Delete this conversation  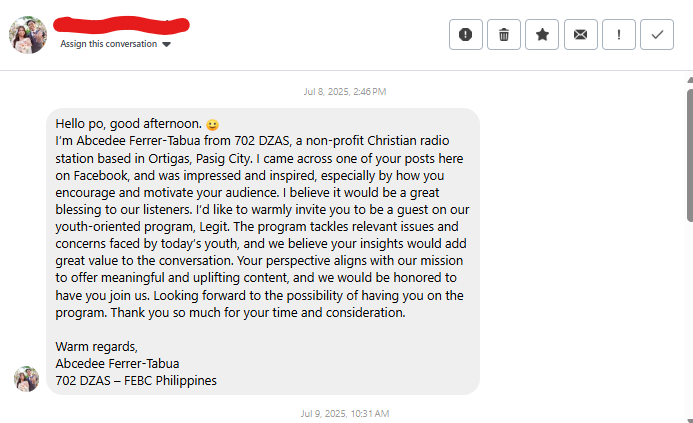click(503, 35)
